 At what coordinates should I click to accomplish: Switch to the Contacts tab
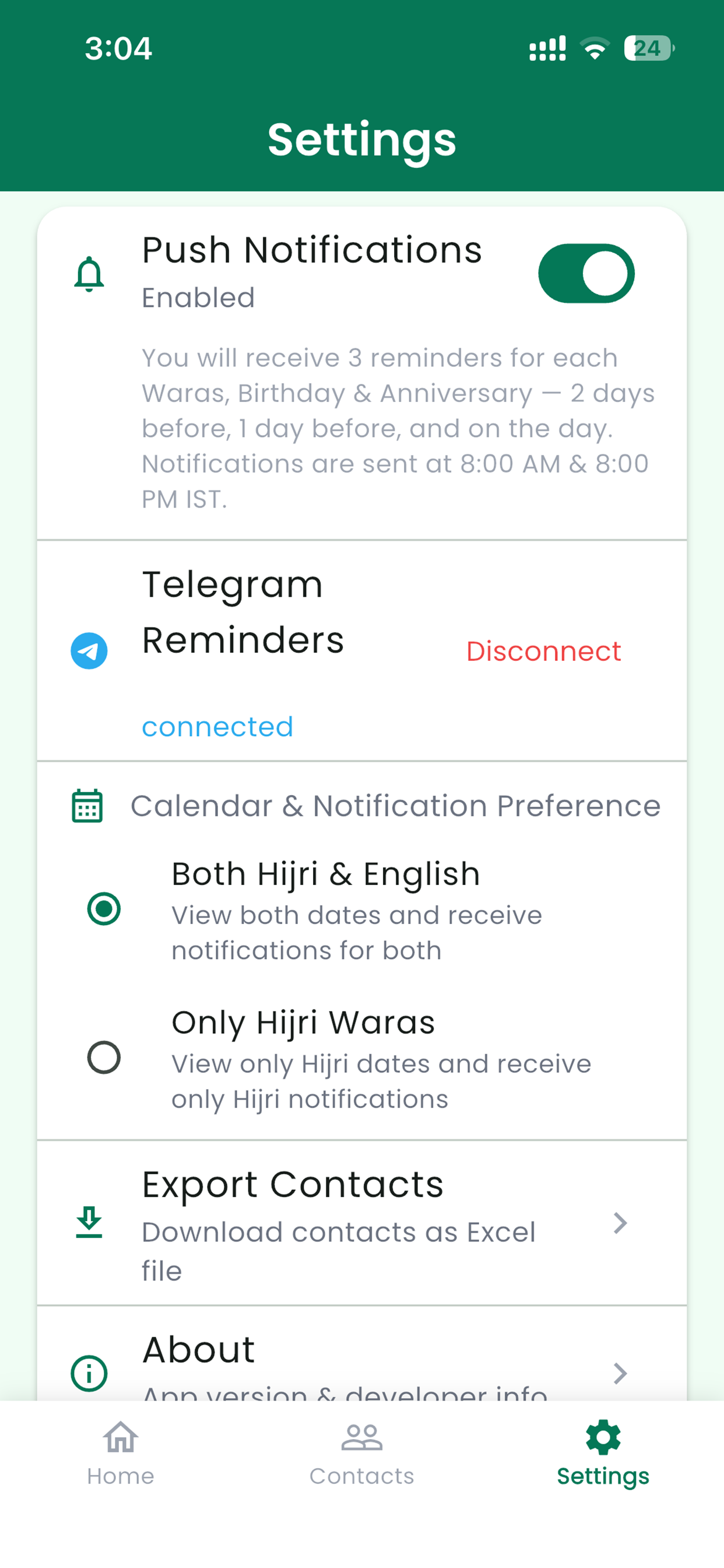click(x=361, y=1454)
